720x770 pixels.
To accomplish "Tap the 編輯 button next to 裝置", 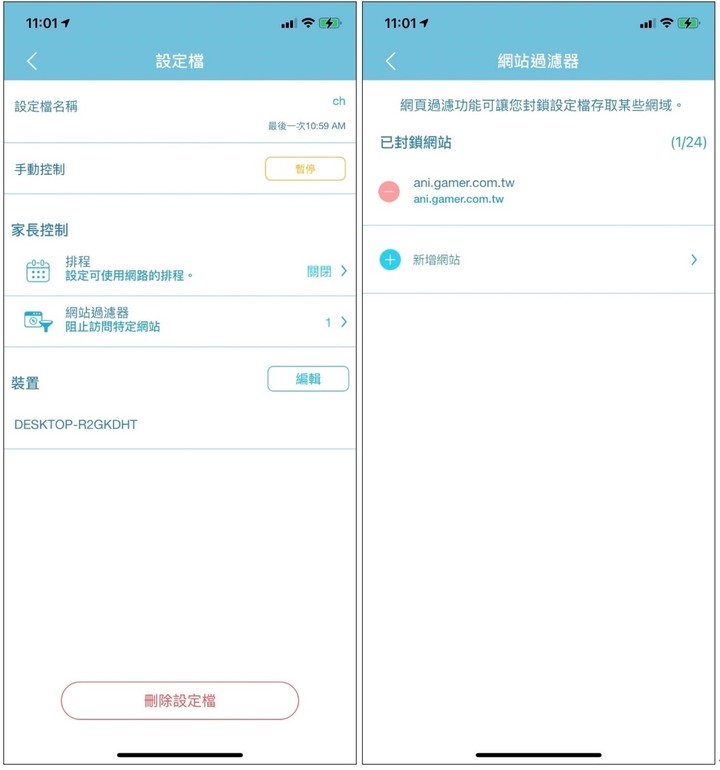I will click(x=308, y=379).
